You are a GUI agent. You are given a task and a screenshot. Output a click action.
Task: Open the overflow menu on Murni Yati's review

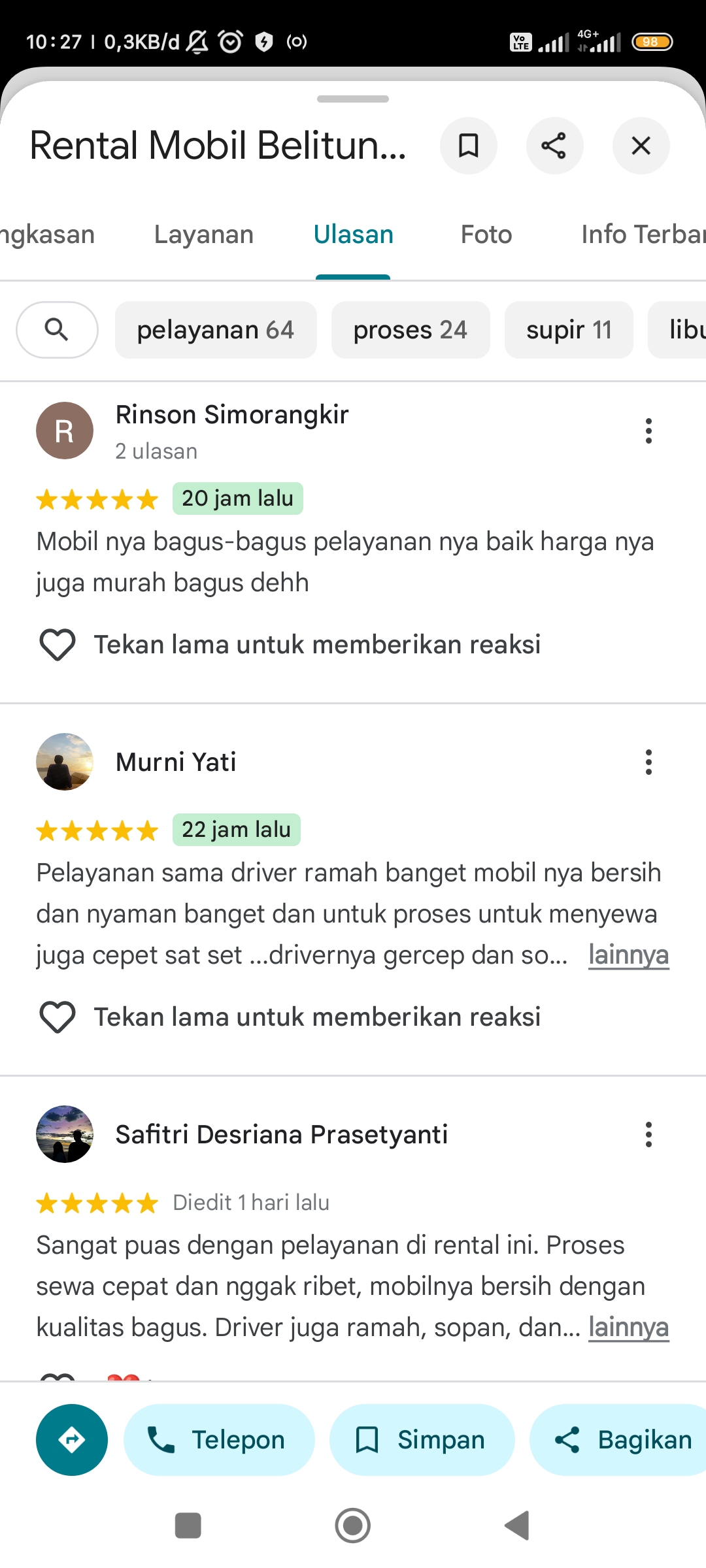pyautogui.click(x=648, y=762)
